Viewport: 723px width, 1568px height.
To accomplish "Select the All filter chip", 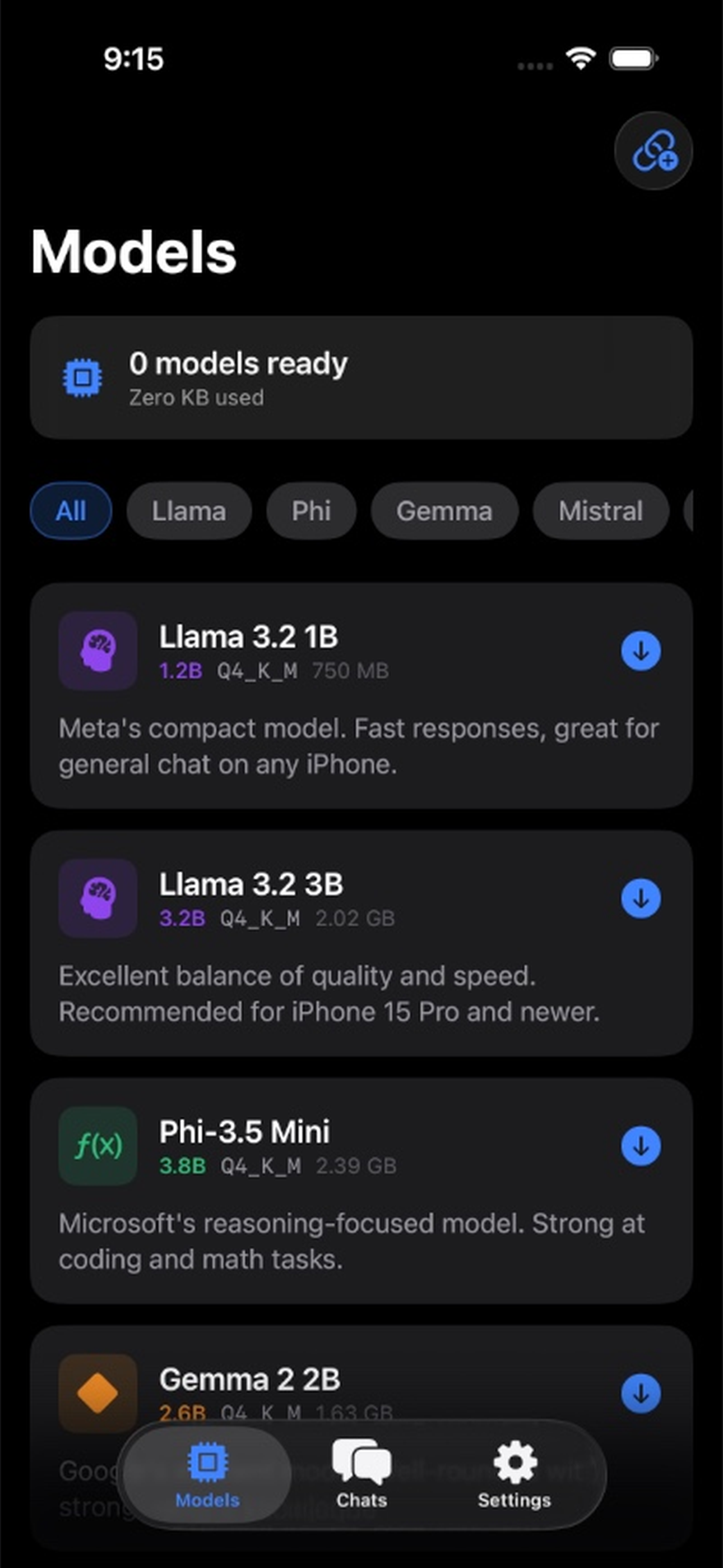I will click(x=71, y=511).
